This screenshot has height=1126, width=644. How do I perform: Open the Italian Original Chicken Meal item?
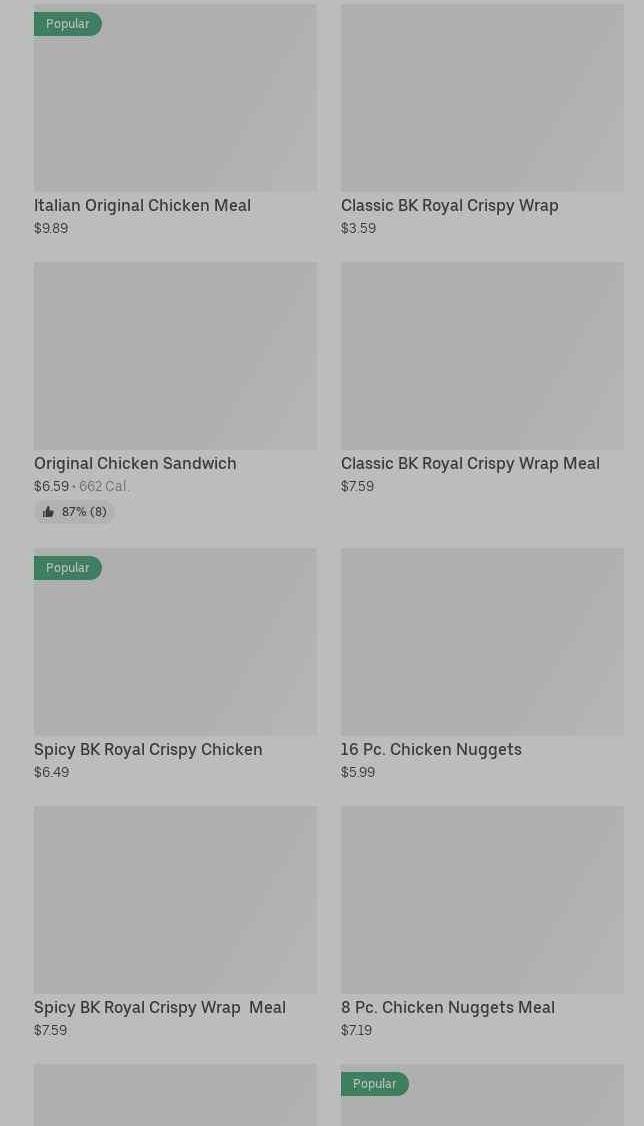click(175, 120)
